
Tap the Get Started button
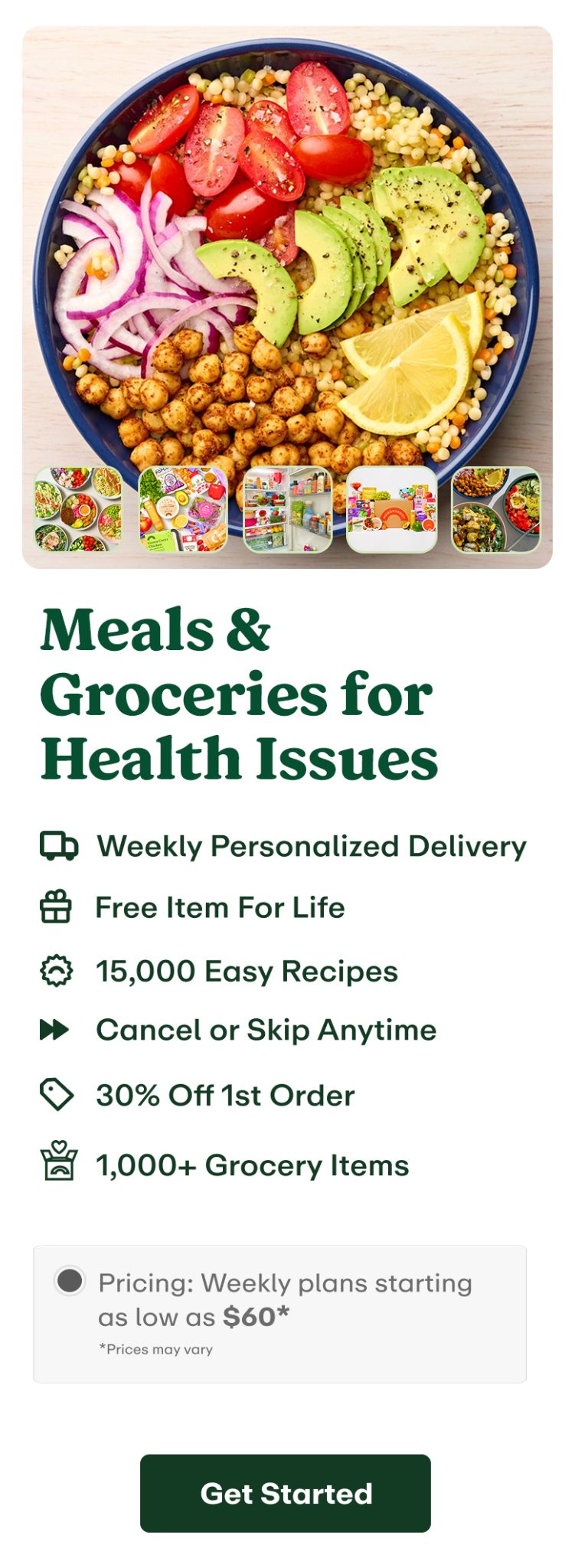click(285, 1493)
